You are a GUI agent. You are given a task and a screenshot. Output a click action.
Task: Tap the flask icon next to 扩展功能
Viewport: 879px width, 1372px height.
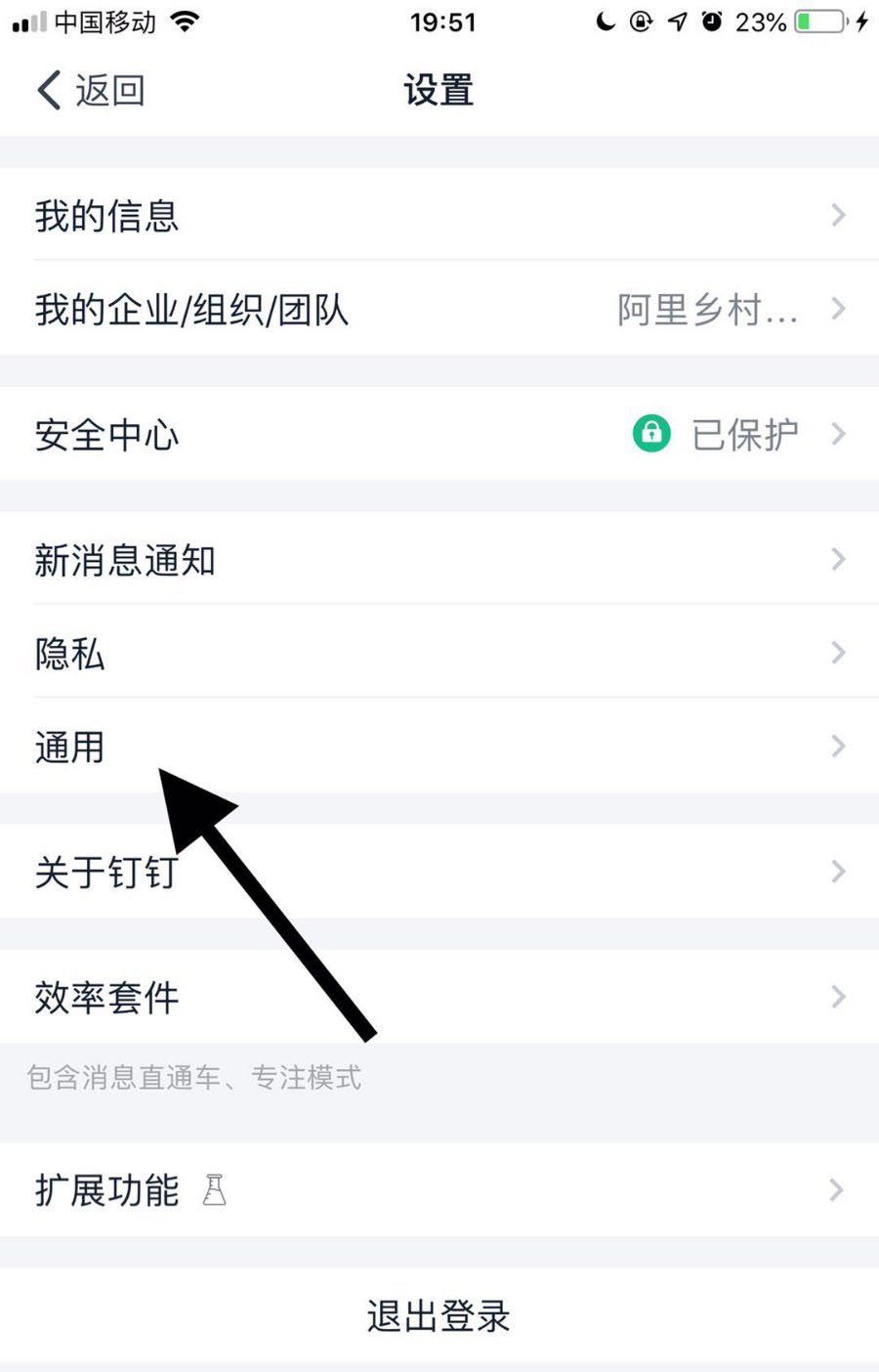[215, 1189]
